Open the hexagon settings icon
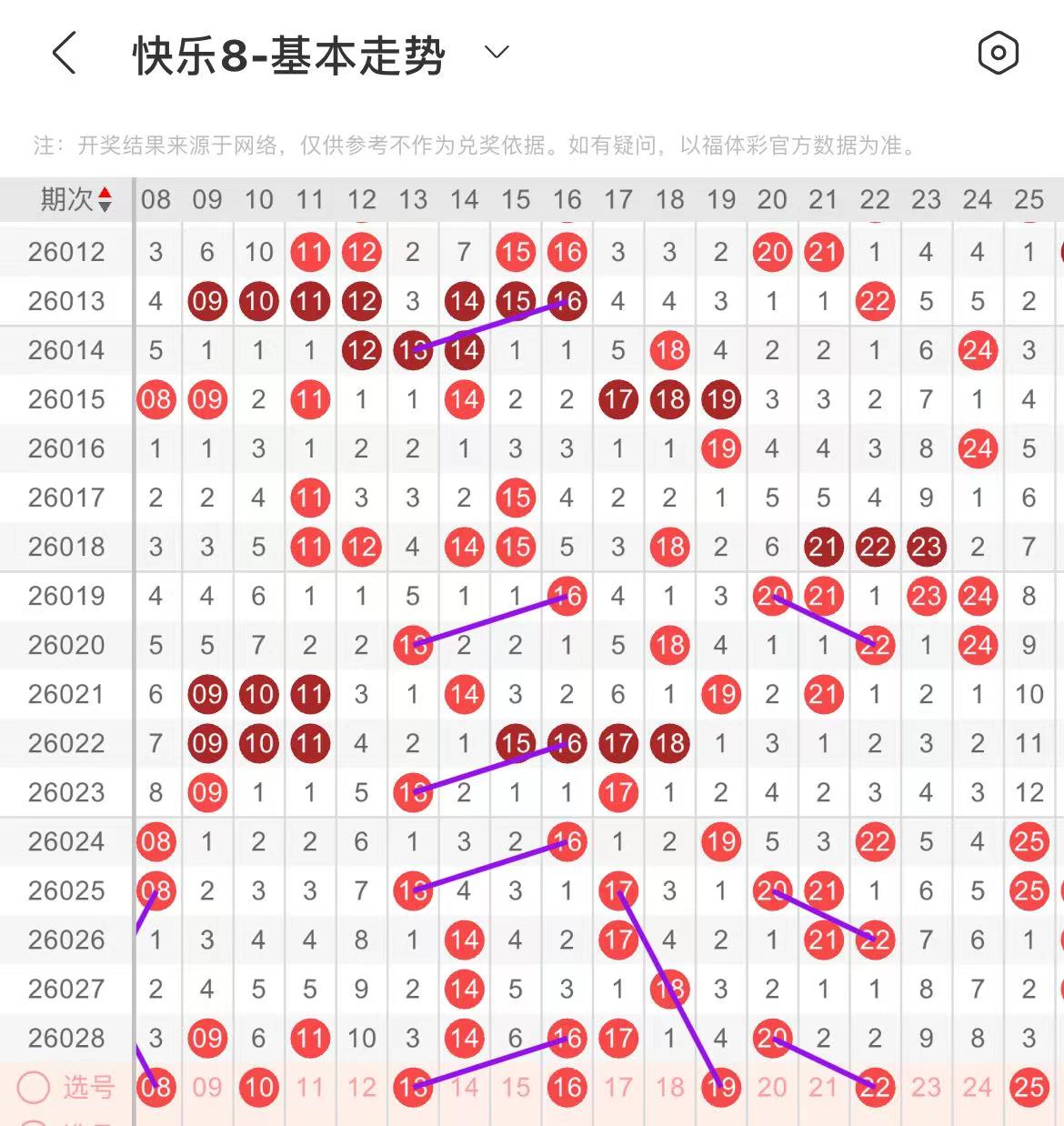The width and height of the screenshot is (1064, 1126). 998,54
